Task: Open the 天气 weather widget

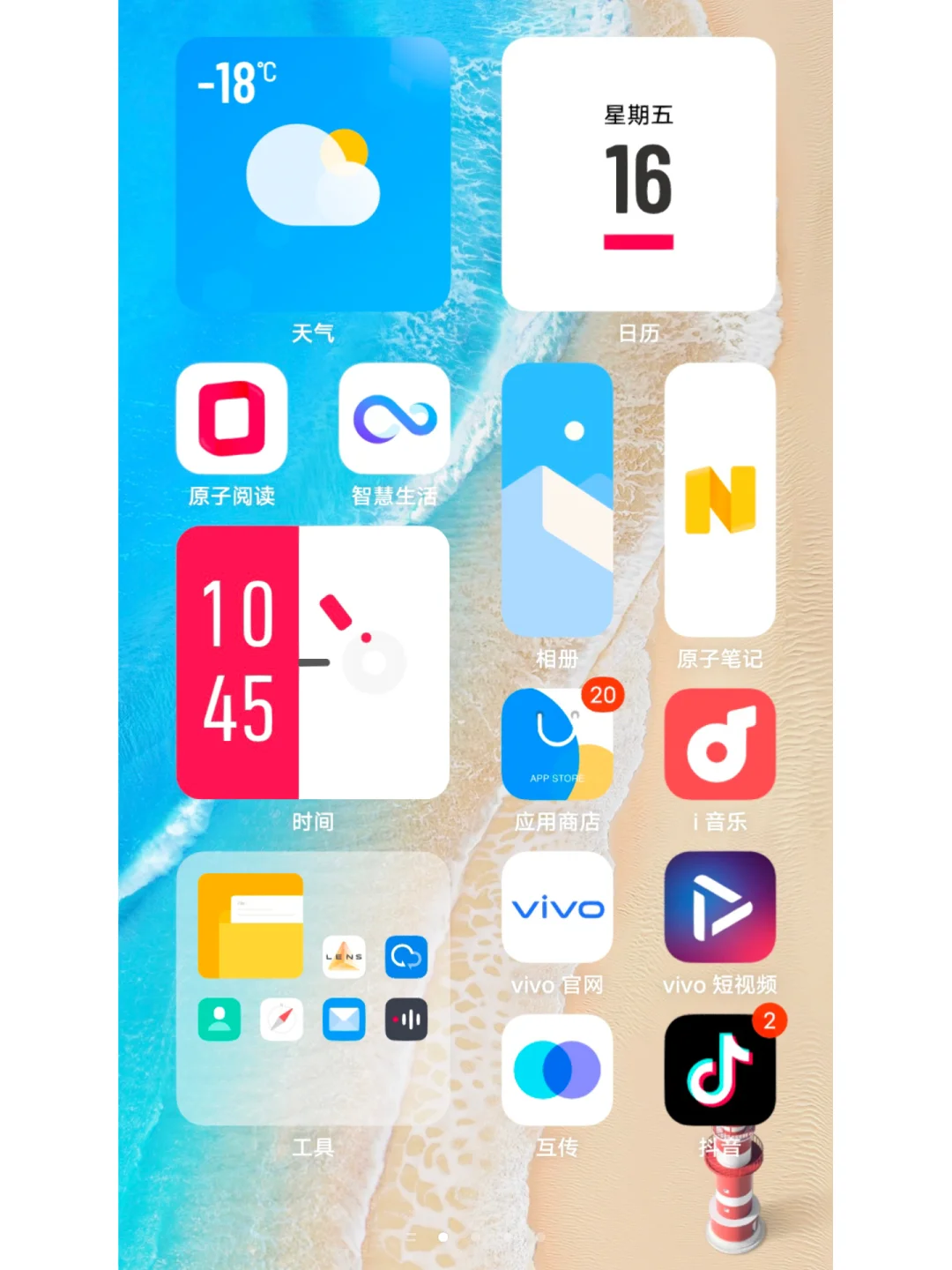Action: tap(313, 174)
